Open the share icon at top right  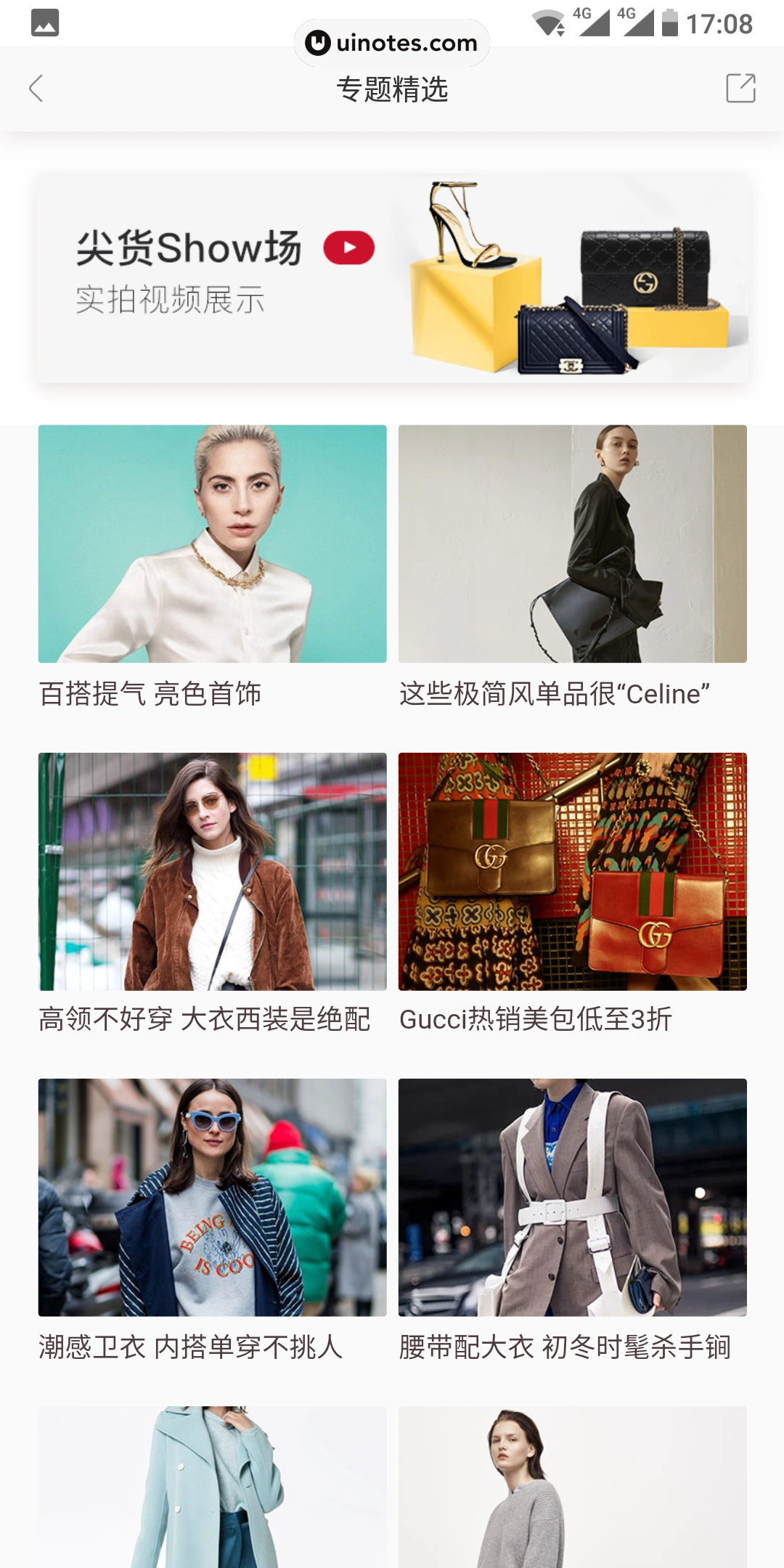point(740,89)
